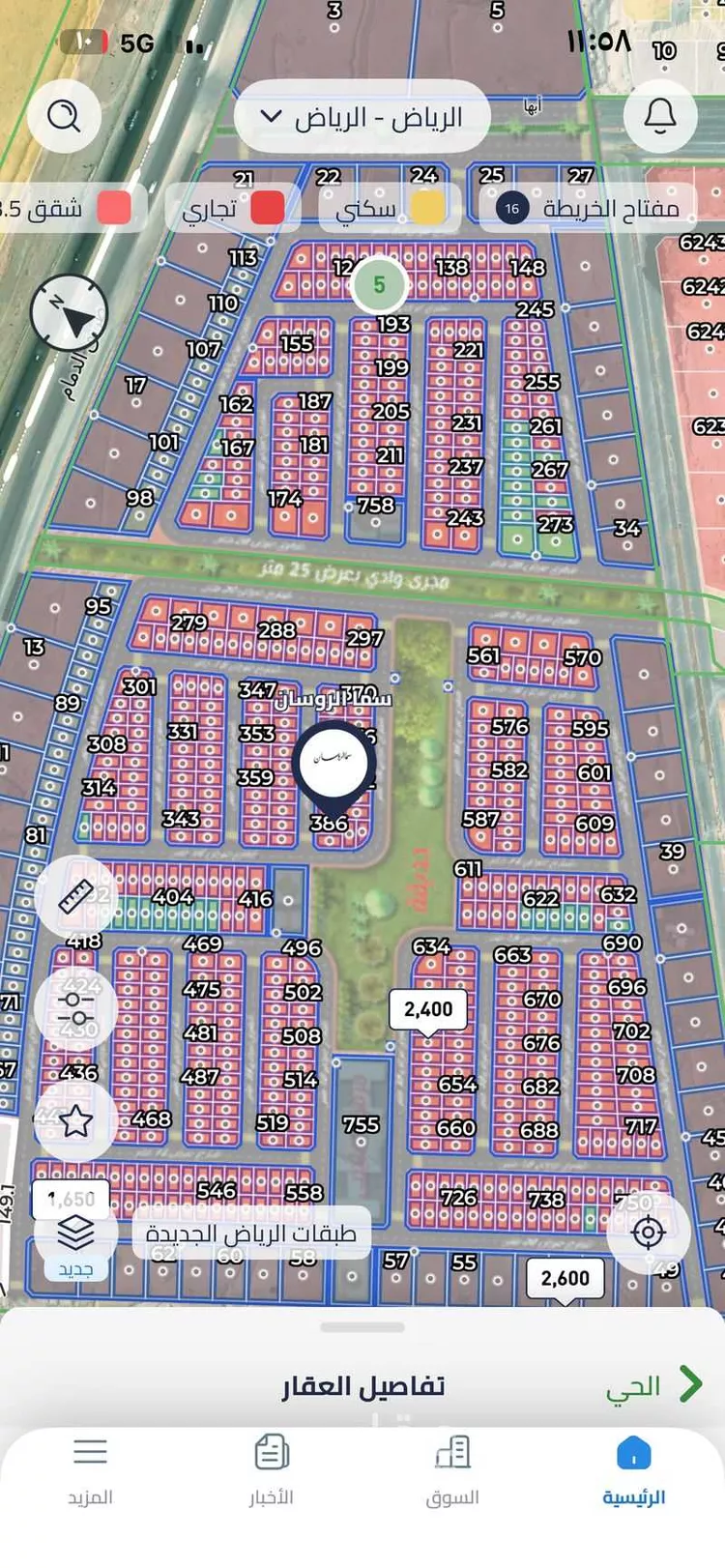Tap the cluster marker showing 5
This screenshot has height=1568, width=725.
[x=379, y=284]
